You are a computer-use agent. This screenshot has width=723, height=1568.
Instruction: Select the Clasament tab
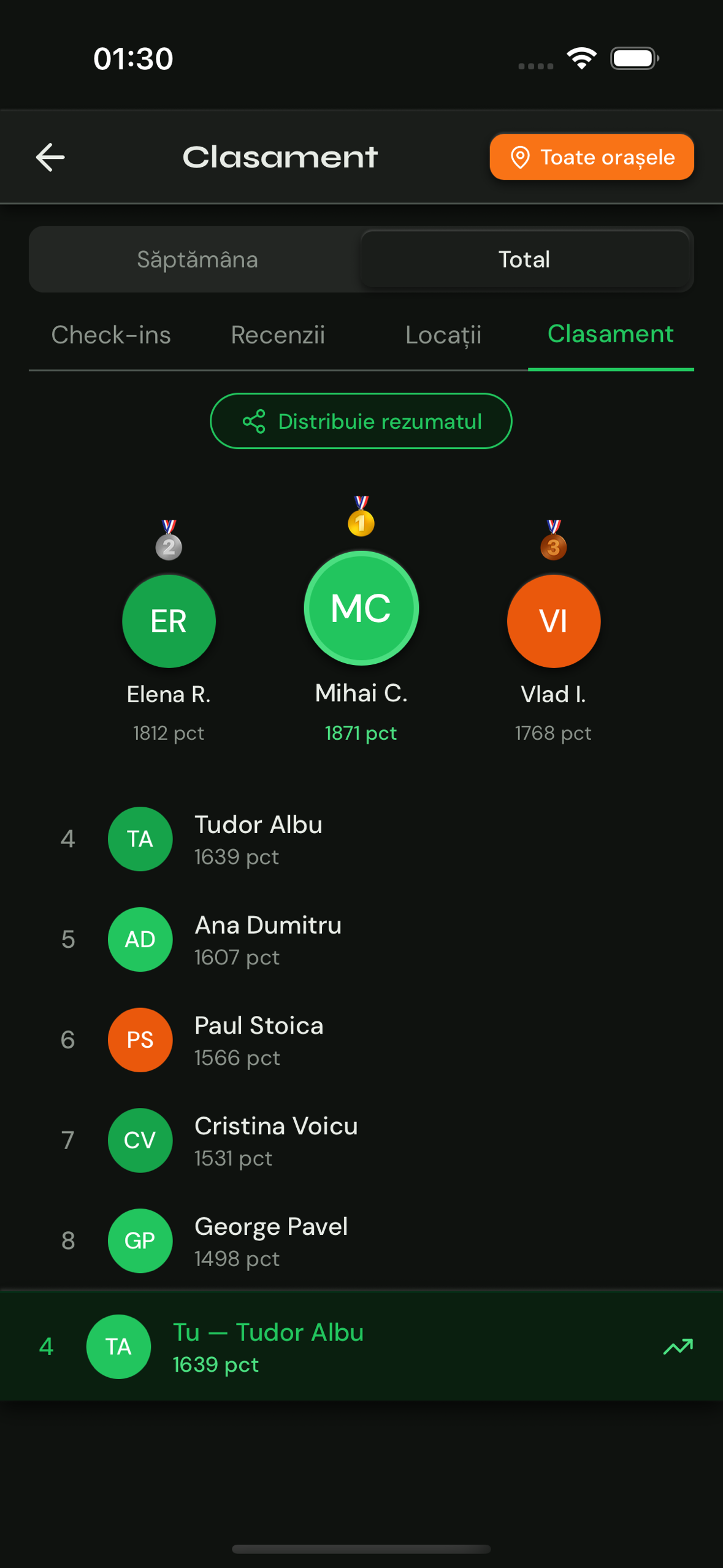(611, 335)
